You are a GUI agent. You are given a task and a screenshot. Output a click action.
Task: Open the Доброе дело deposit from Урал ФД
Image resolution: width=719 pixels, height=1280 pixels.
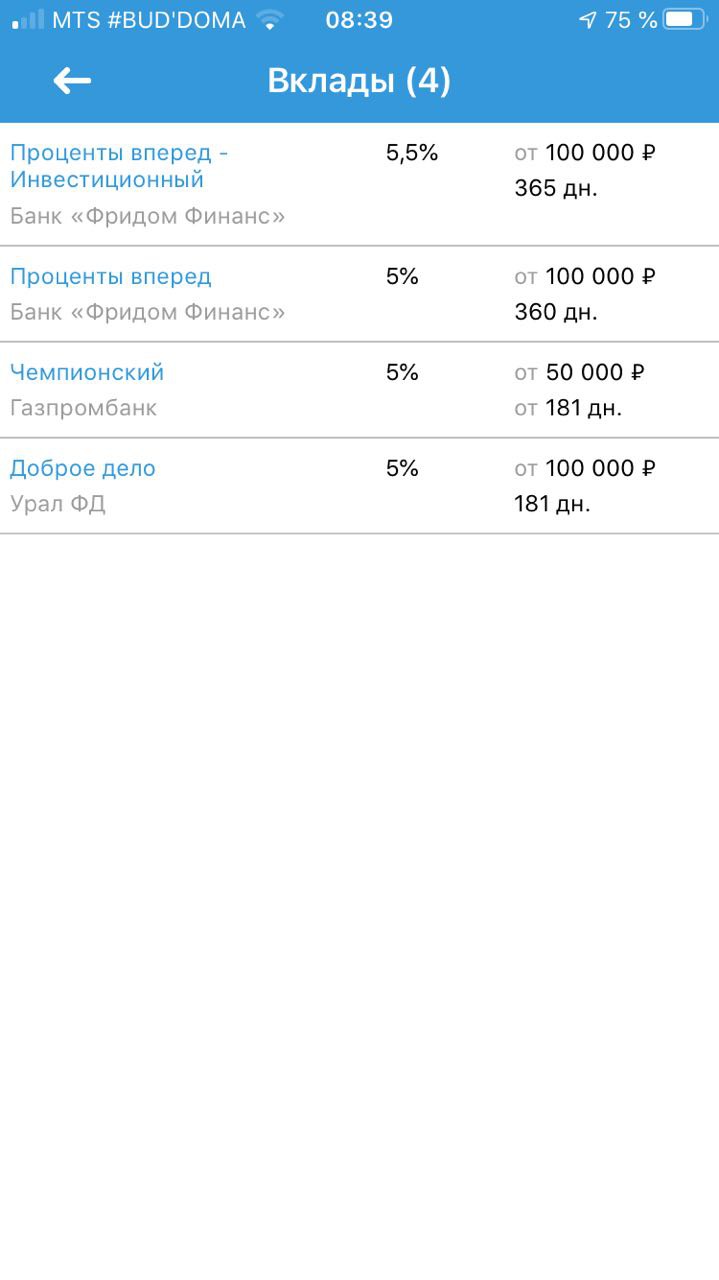click(x=359, y=486)
